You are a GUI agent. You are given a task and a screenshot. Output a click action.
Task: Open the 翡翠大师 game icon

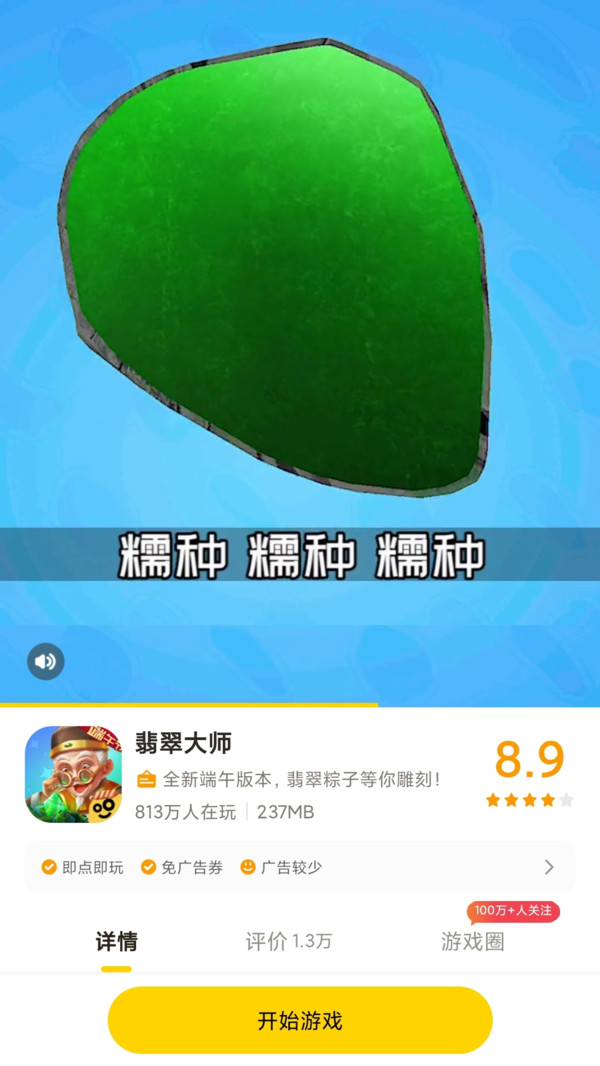click(74, 774)
